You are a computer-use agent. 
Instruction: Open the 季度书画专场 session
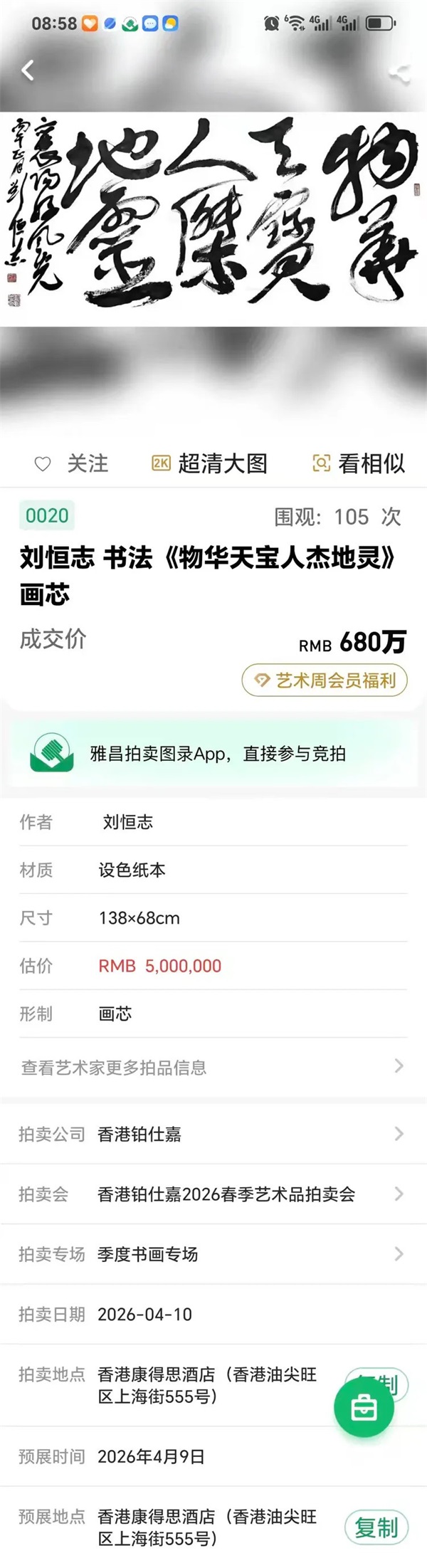[212, 1253]
